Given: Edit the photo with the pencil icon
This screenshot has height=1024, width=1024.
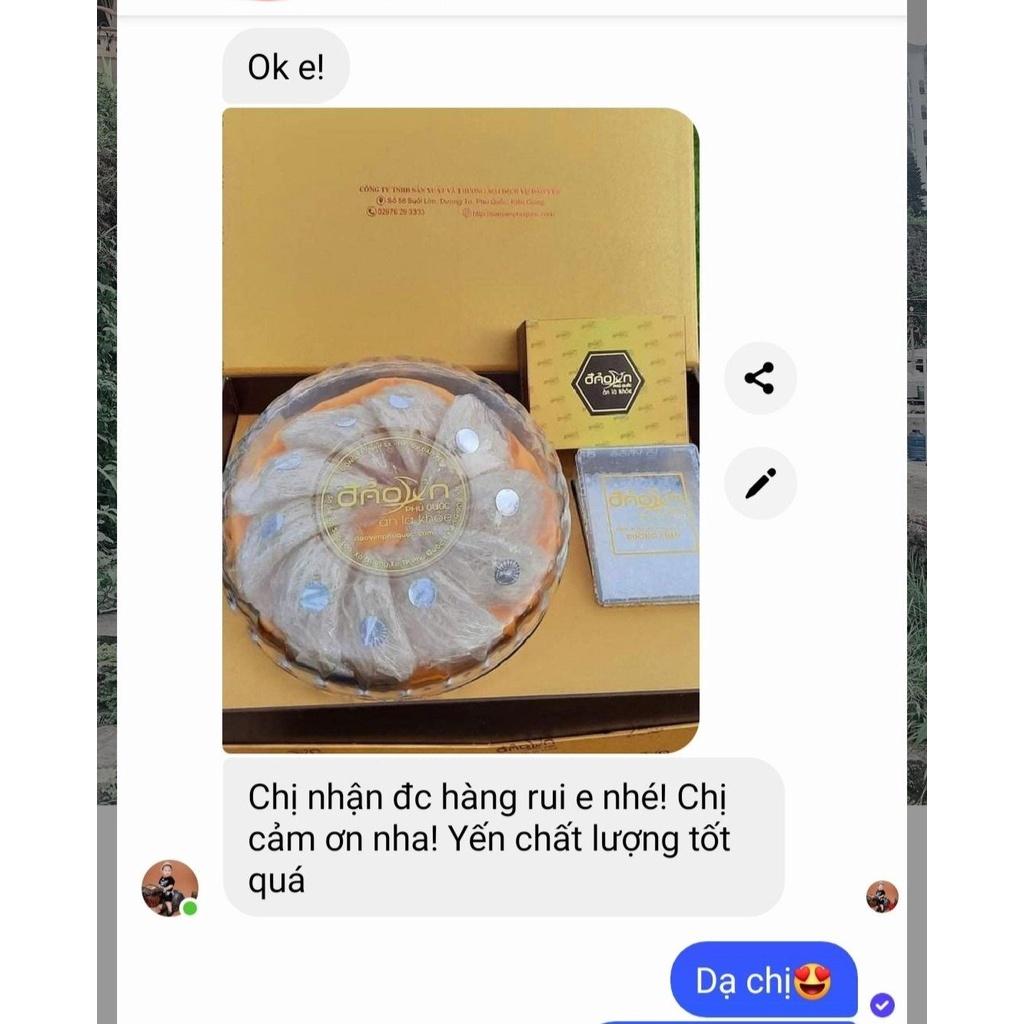Looking at the screenshot, I should tap(760, 484).
